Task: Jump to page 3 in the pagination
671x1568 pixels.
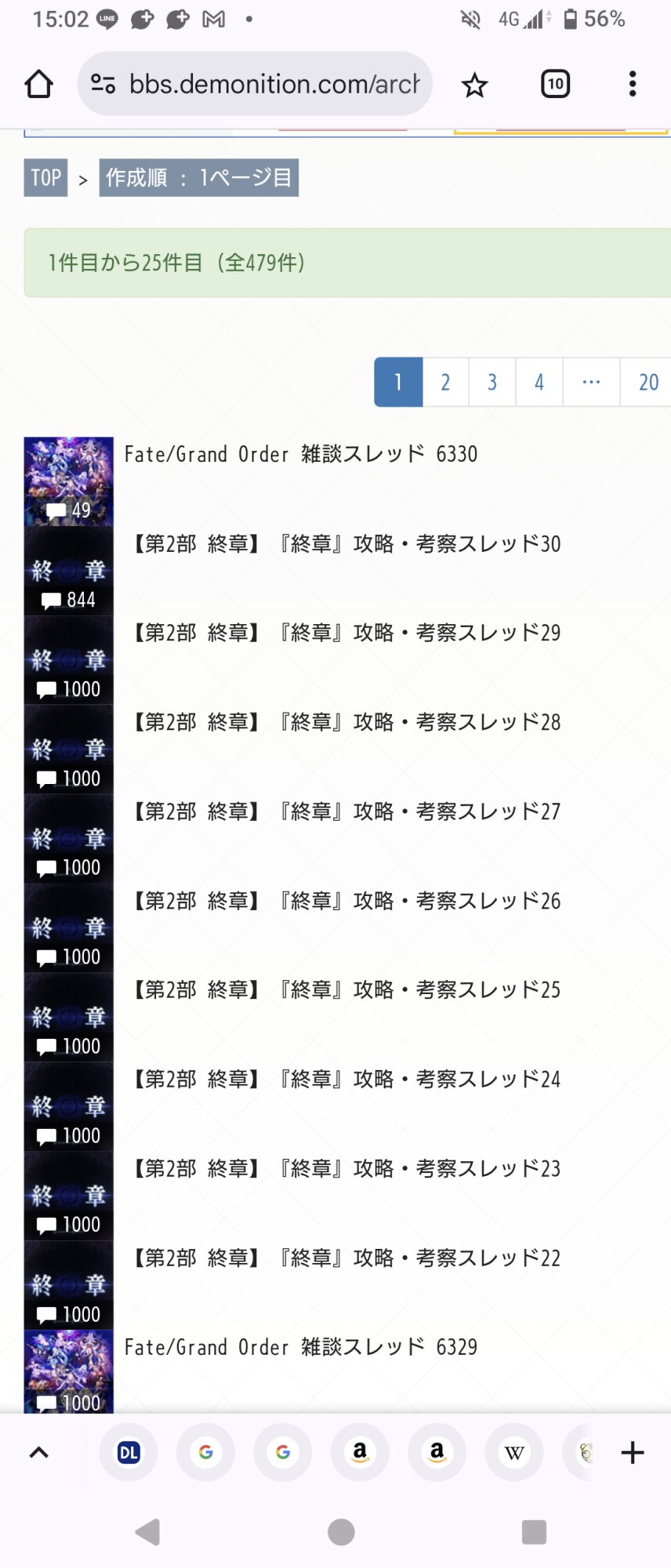Action: pyautogui.click(x=492, y=383)
